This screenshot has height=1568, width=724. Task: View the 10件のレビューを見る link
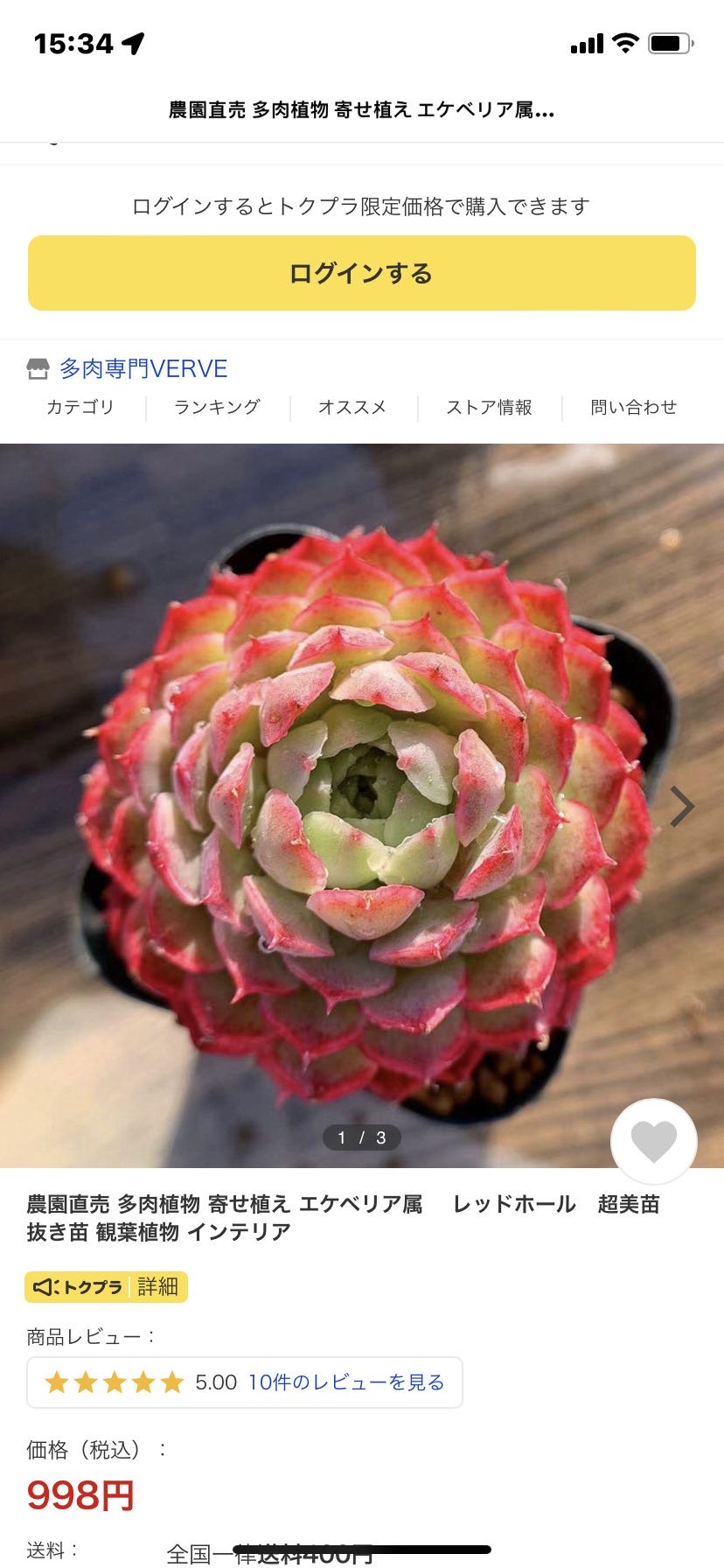[x=346, y=1382]
